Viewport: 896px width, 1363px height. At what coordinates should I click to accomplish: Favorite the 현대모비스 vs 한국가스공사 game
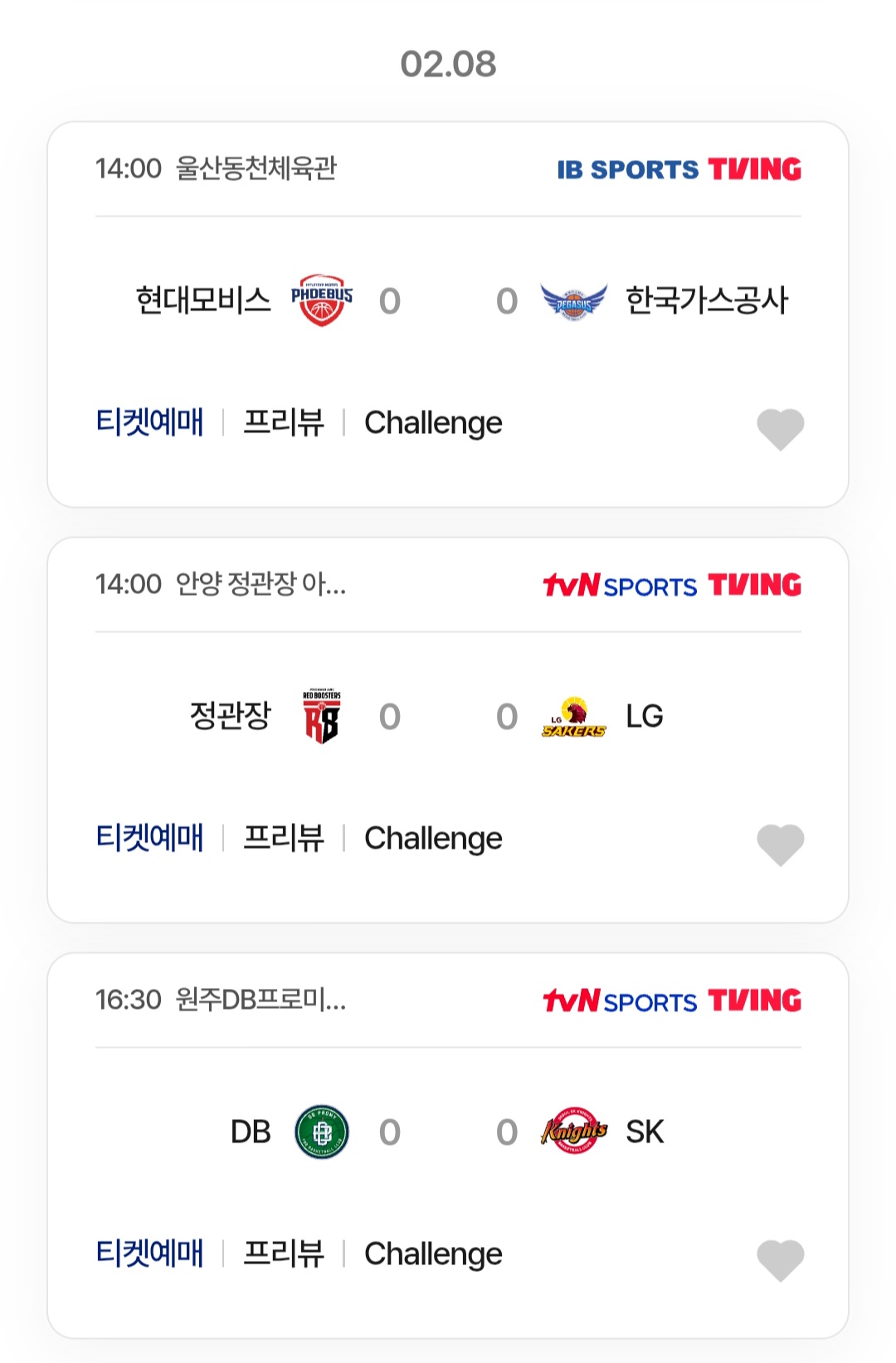tap(780, 429)
